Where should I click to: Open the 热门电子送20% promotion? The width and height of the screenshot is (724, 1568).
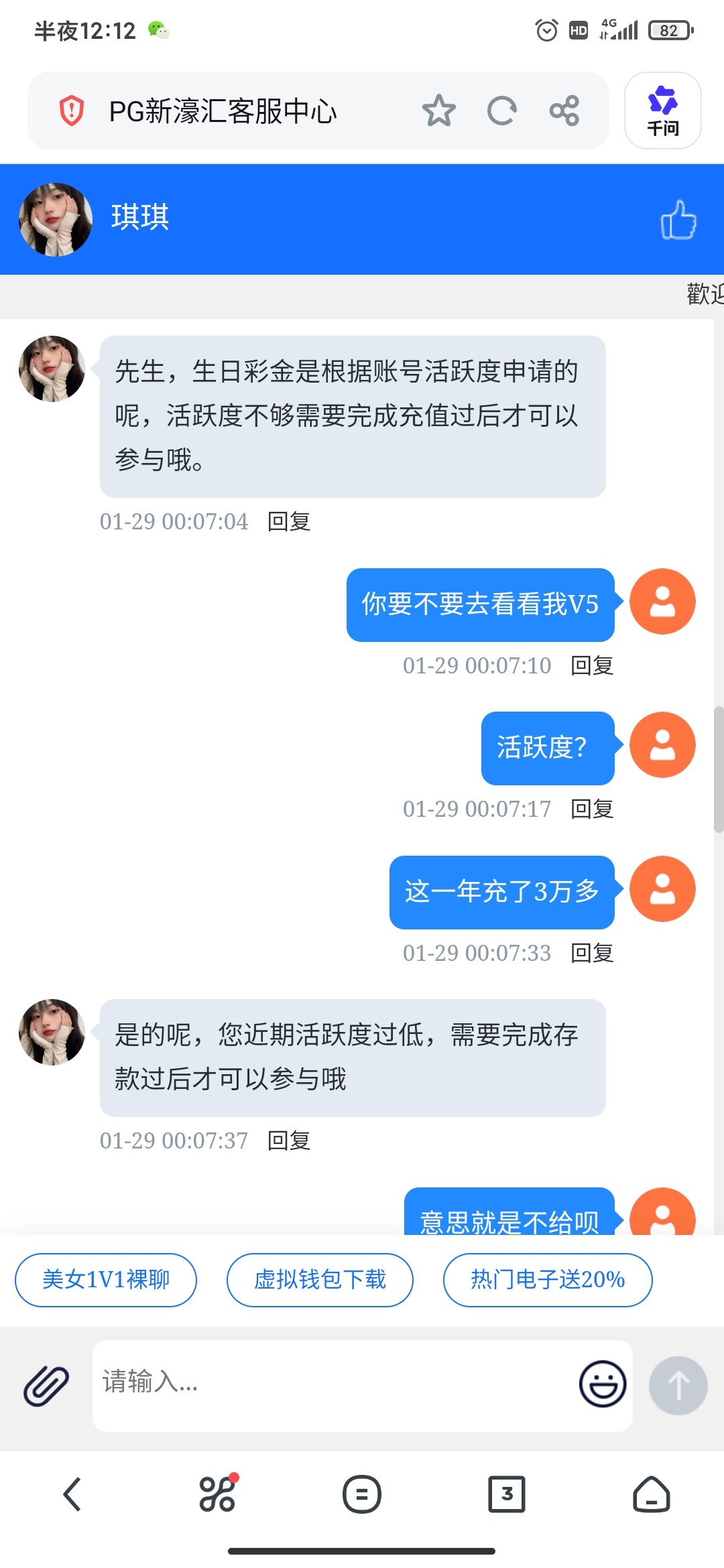[x=547, y=1279]
